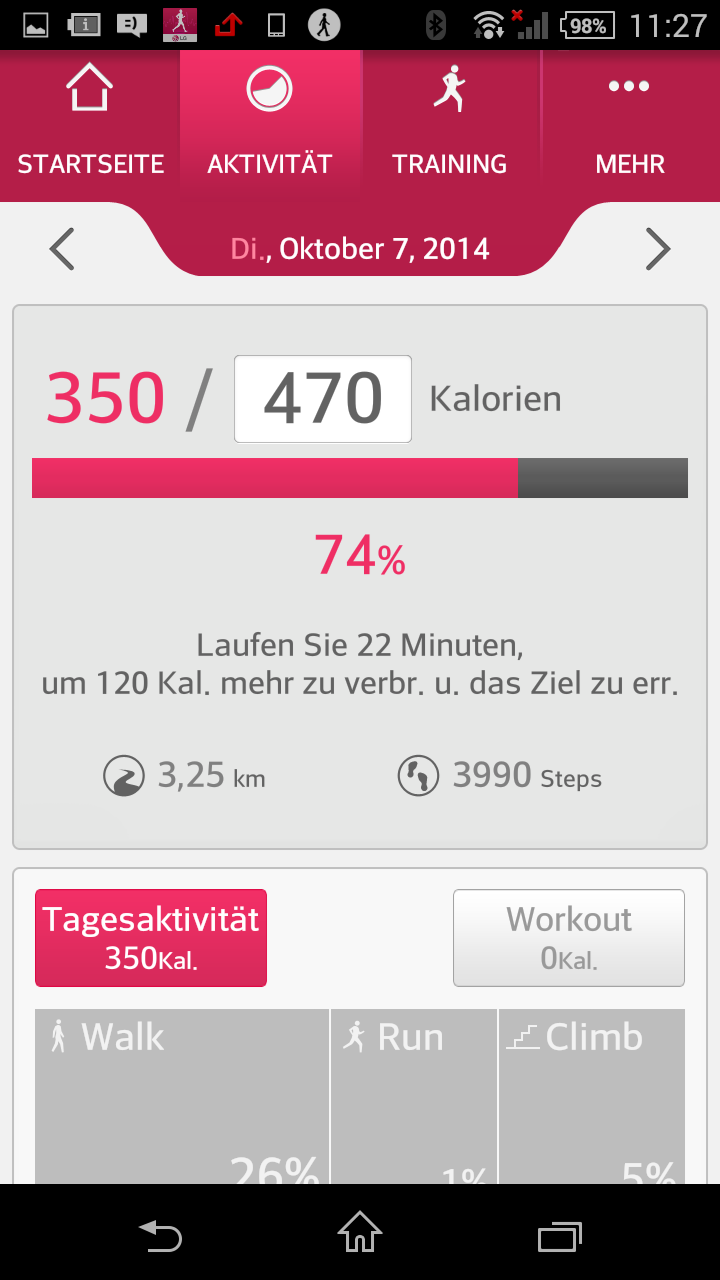Open the Walk activity tile
The image size is (720, 1280).
coord(182,1096)
